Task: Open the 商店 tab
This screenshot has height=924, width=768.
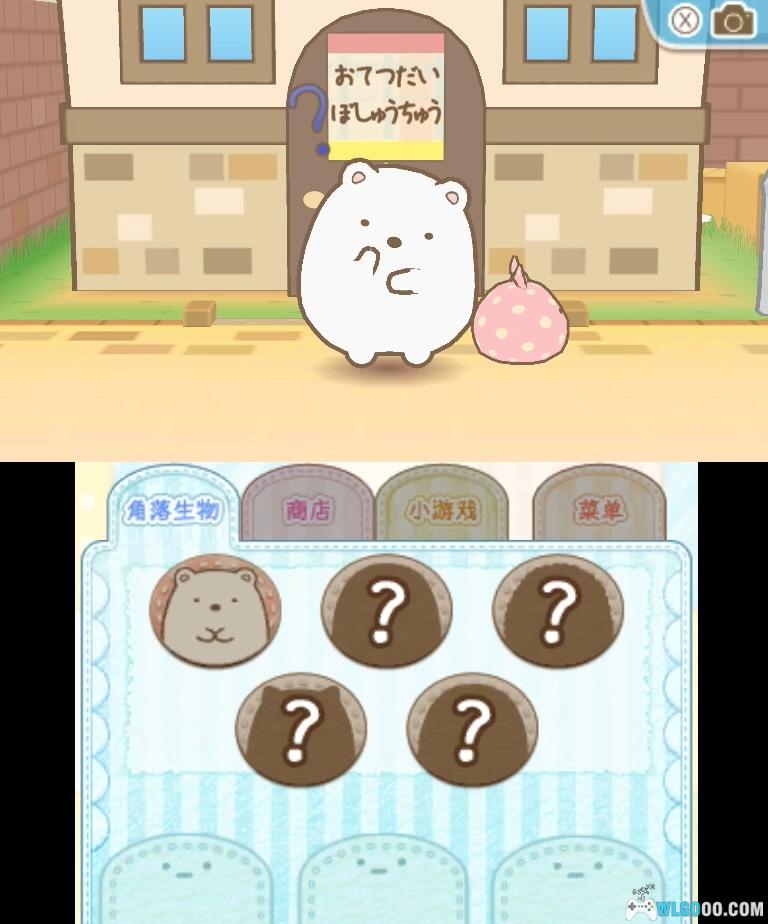Action: 308,510
